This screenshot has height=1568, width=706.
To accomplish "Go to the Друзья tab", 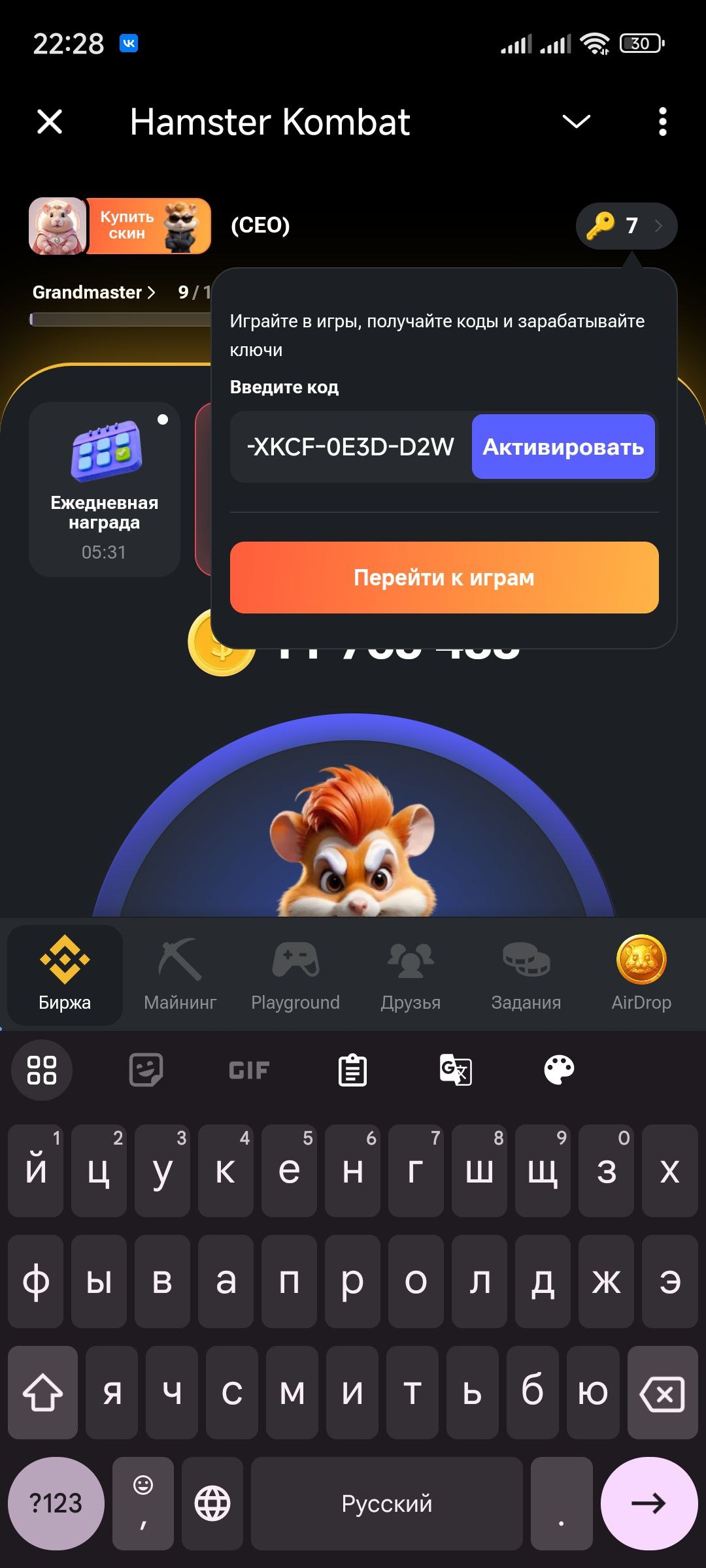I will [x=411, y=974].
